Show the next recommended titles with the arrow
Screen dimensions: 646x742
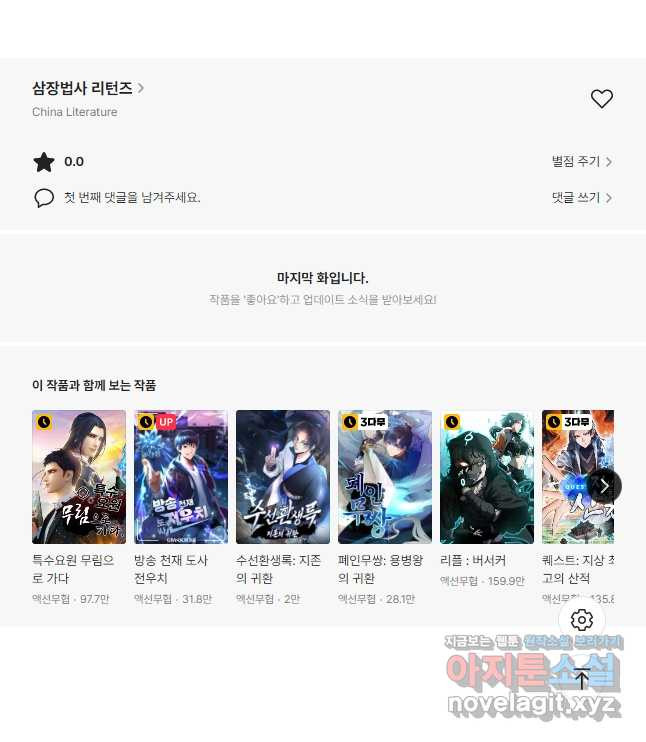604,485
